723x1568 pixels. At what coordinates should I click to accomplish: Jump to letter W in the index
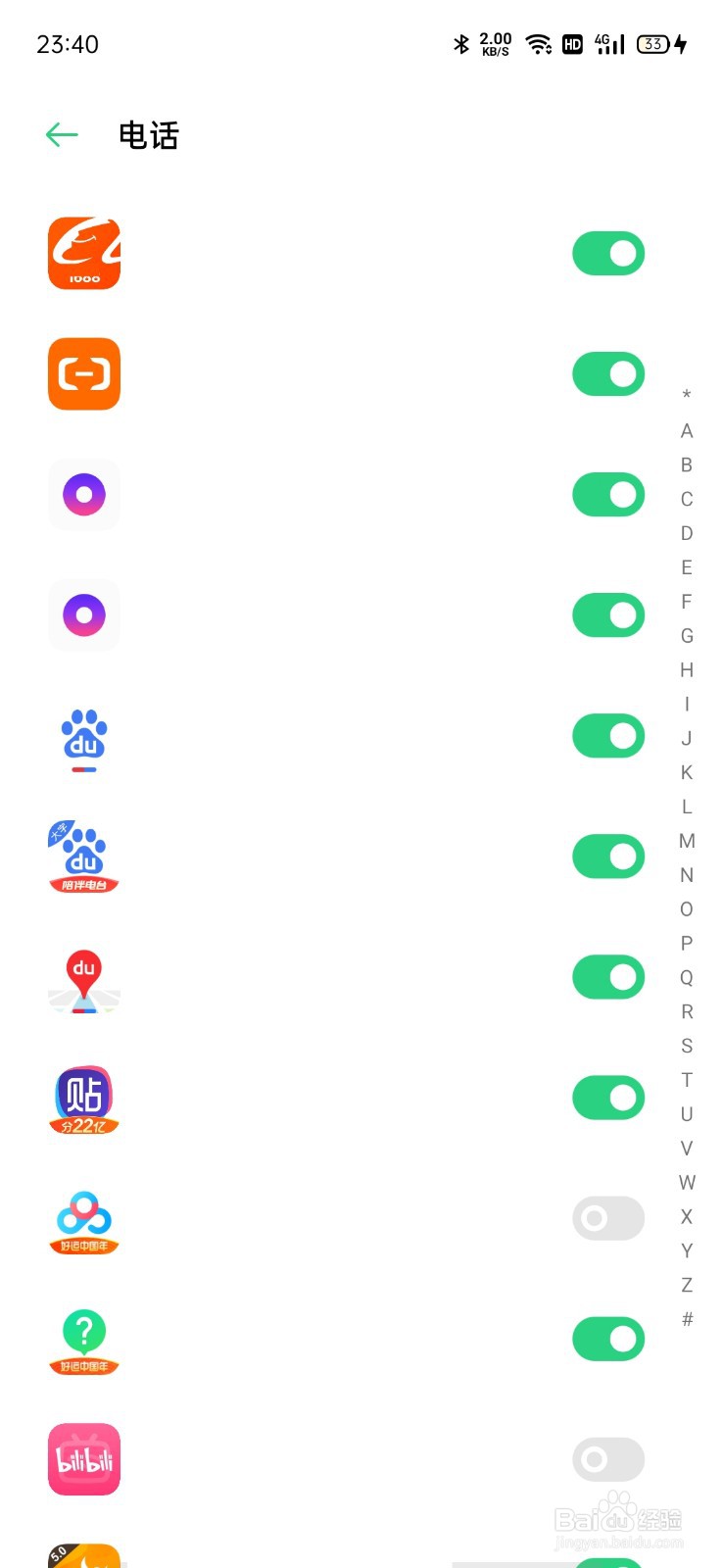(x=687, y=1183)
